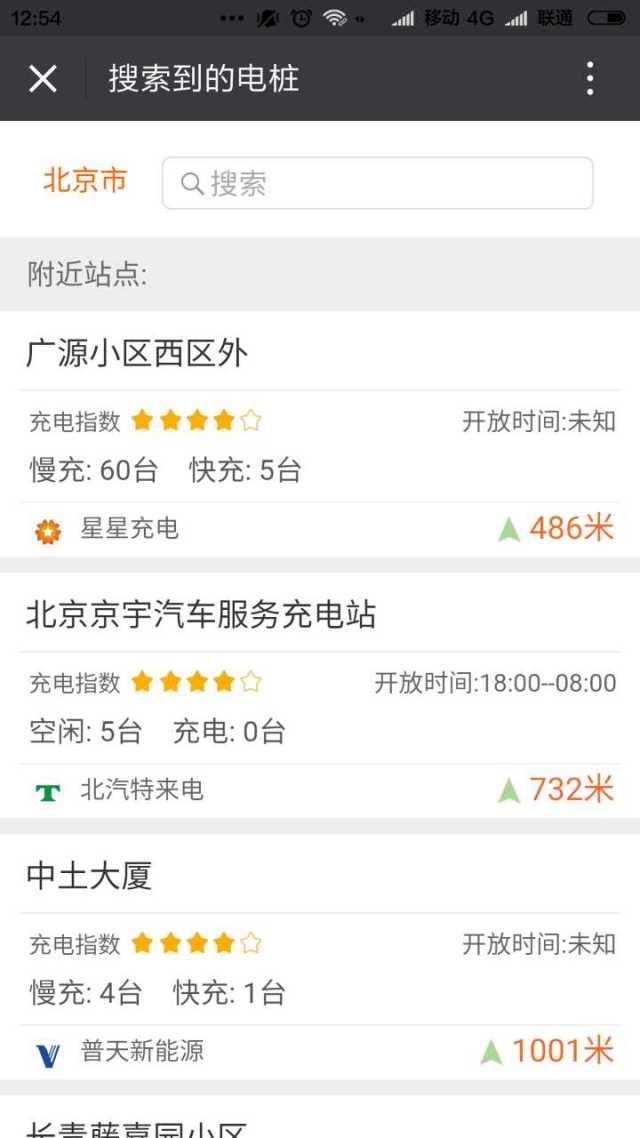Navigate to the station 732米 away
This screenshot has height=1138, width=640.
(556, 790)
